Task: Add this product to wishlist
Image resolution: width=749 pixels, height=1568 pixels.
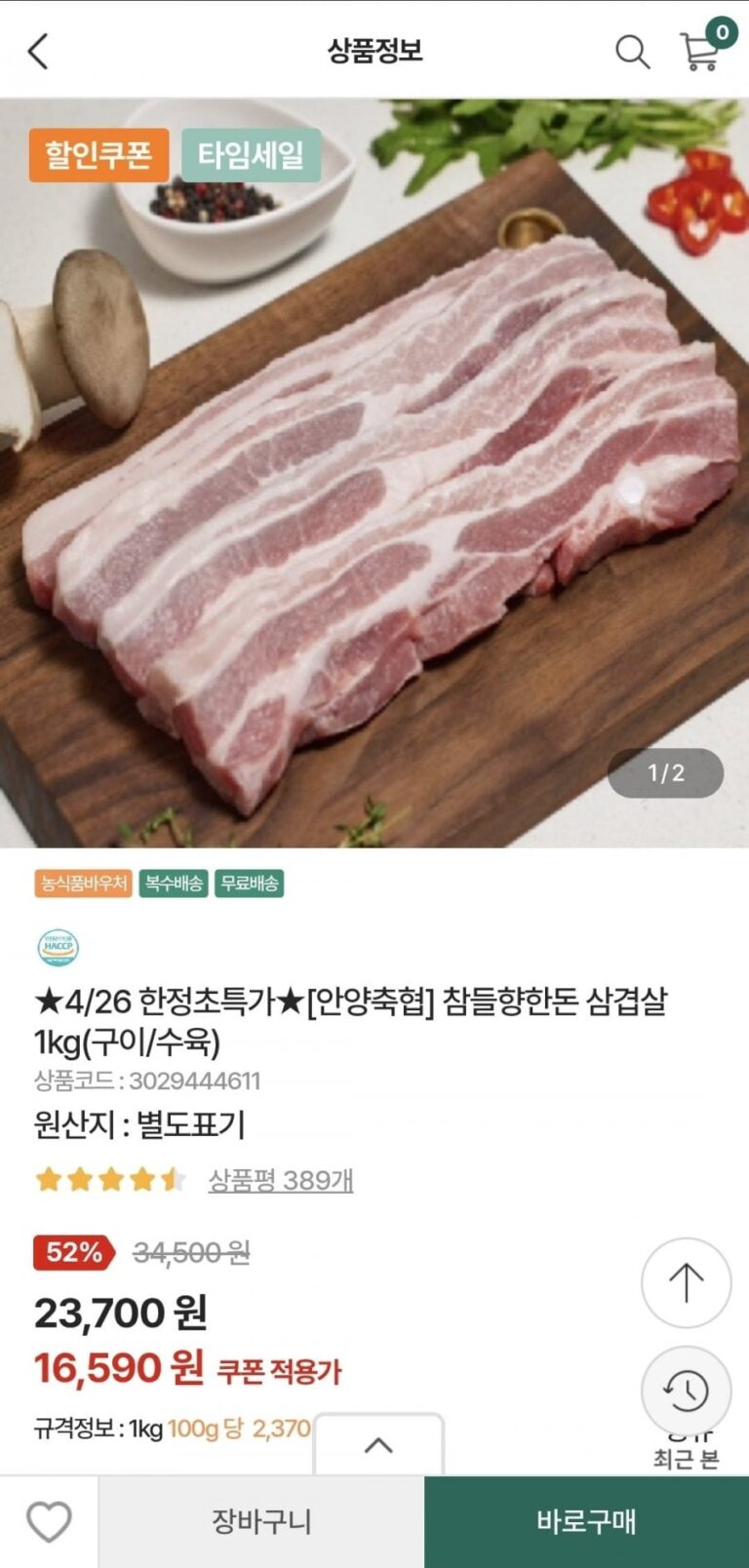Action: tap(49, 1521)
